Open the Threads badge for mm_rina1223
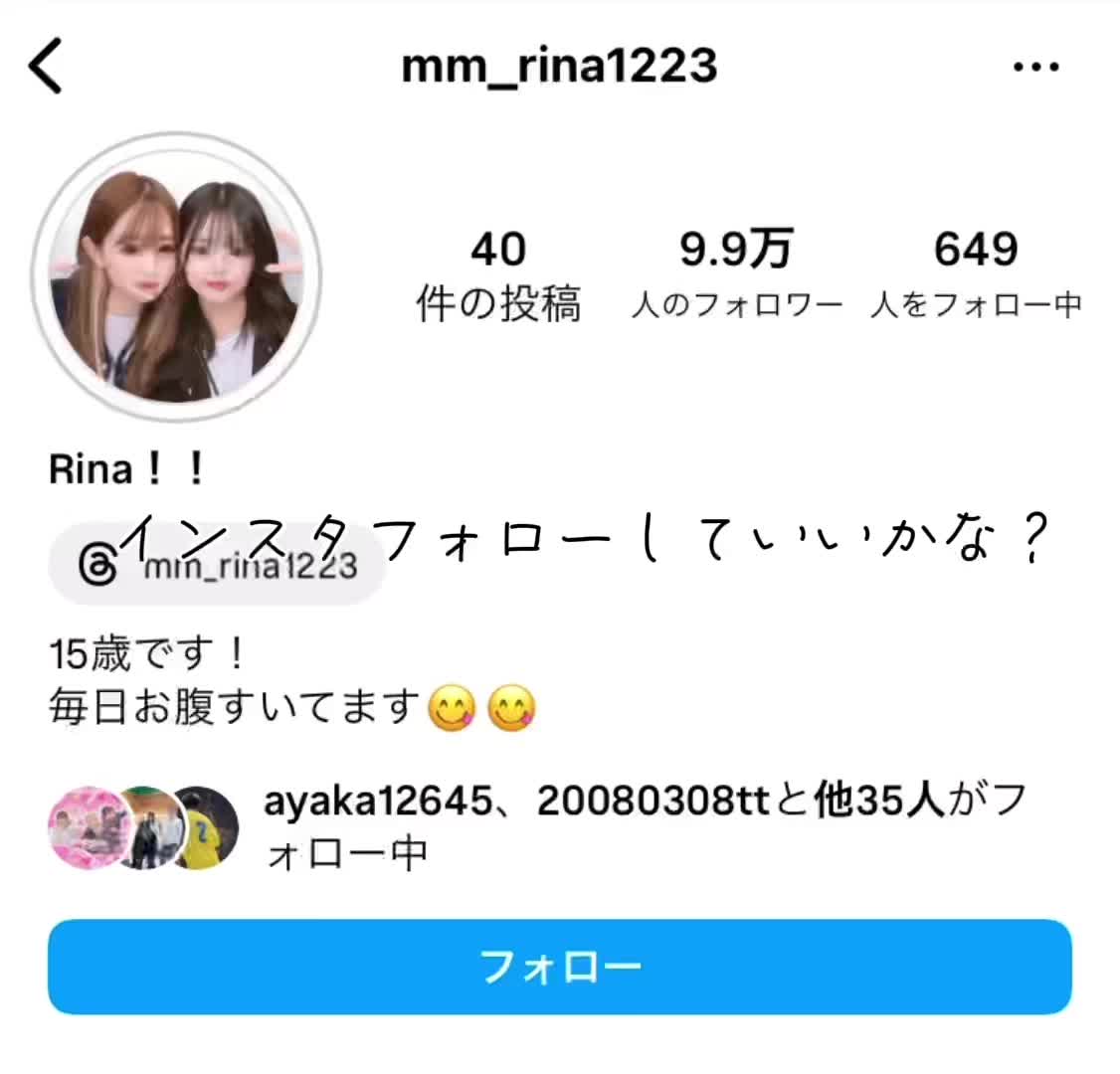Viewport: 1120px width, 1074px height. (217, 565)
